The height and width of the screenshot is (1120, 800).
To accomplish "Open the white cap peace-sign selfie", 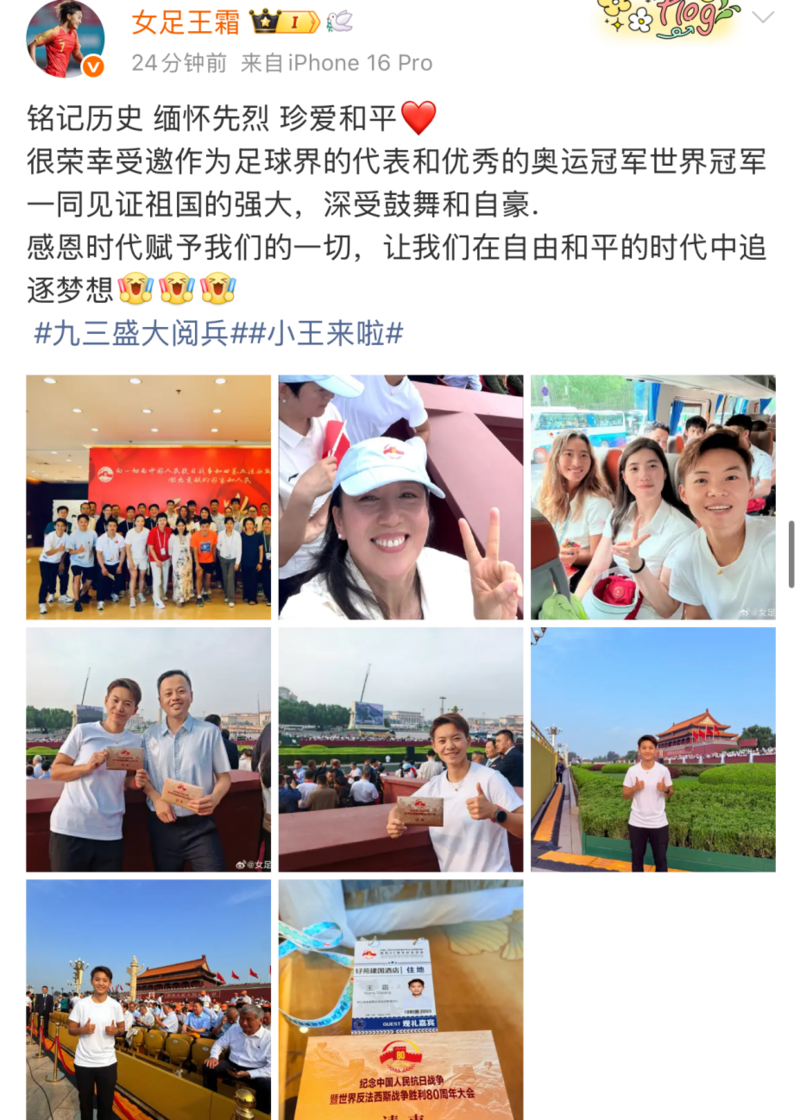I will click(x=400, y=497).
